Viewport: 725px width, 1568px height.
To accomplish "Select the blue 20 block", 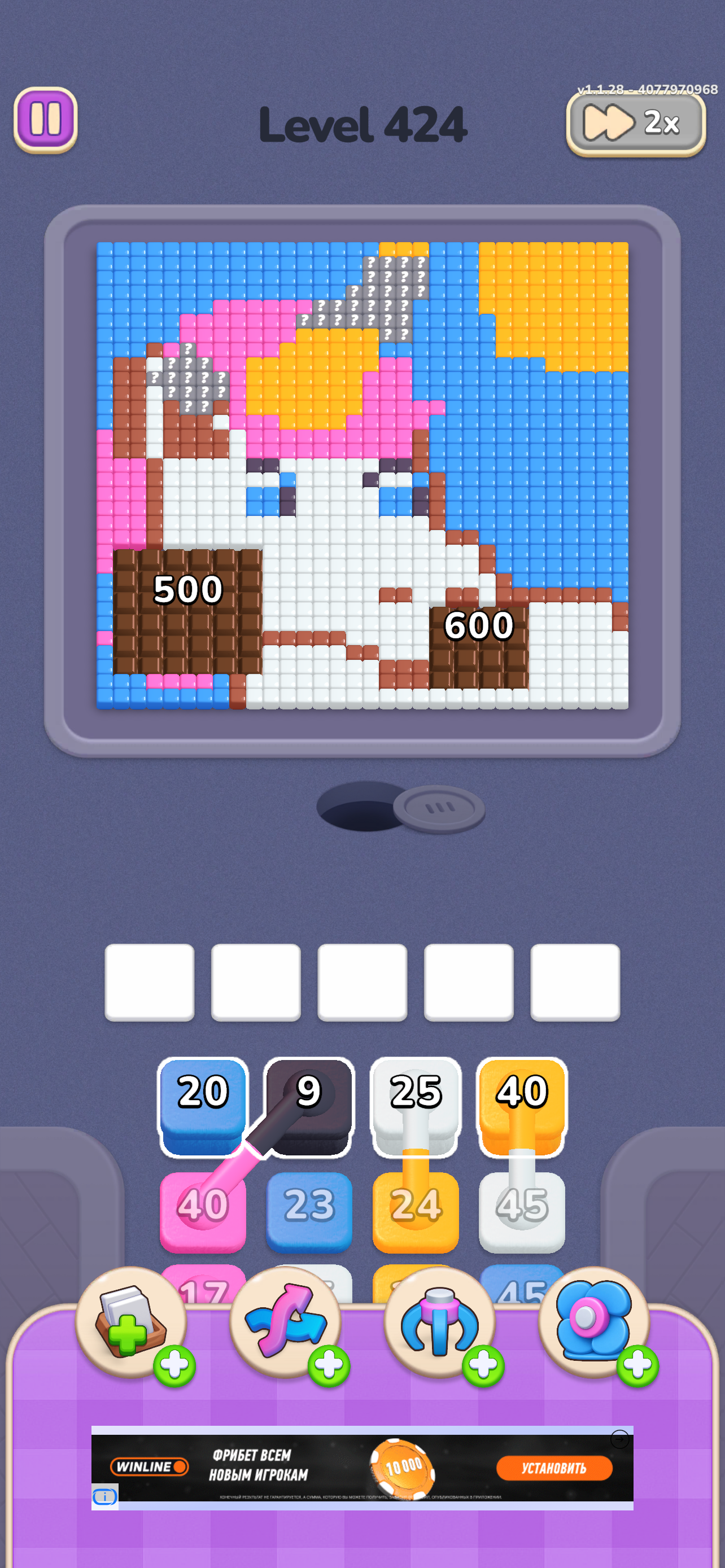I will click(x=203, y=1106).
